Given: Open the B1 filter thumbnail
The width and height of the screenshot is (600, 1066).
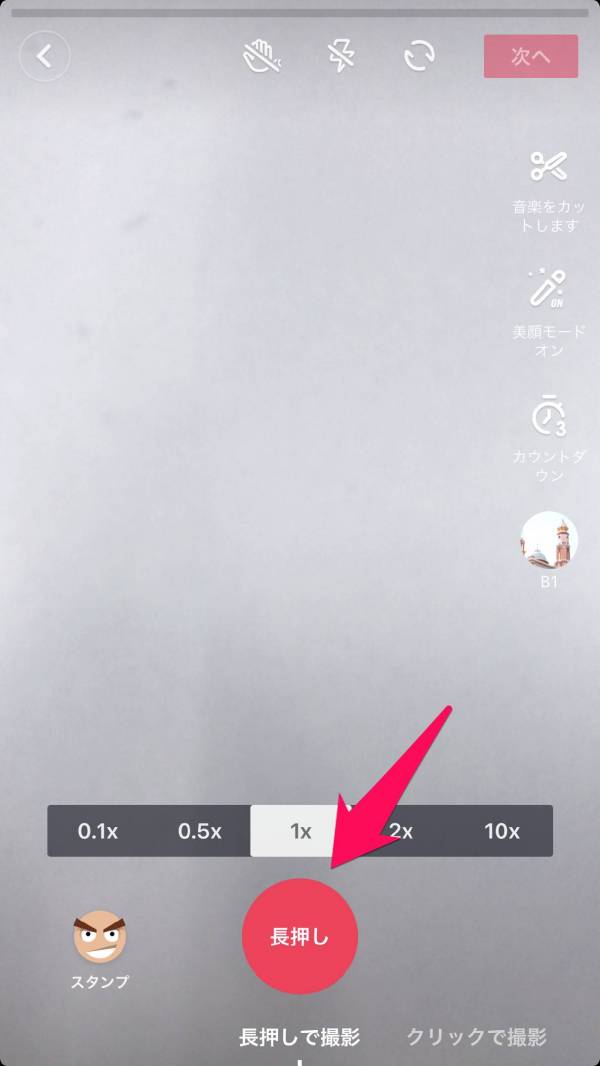Looking at the screenshot, I should pos(549,540).
